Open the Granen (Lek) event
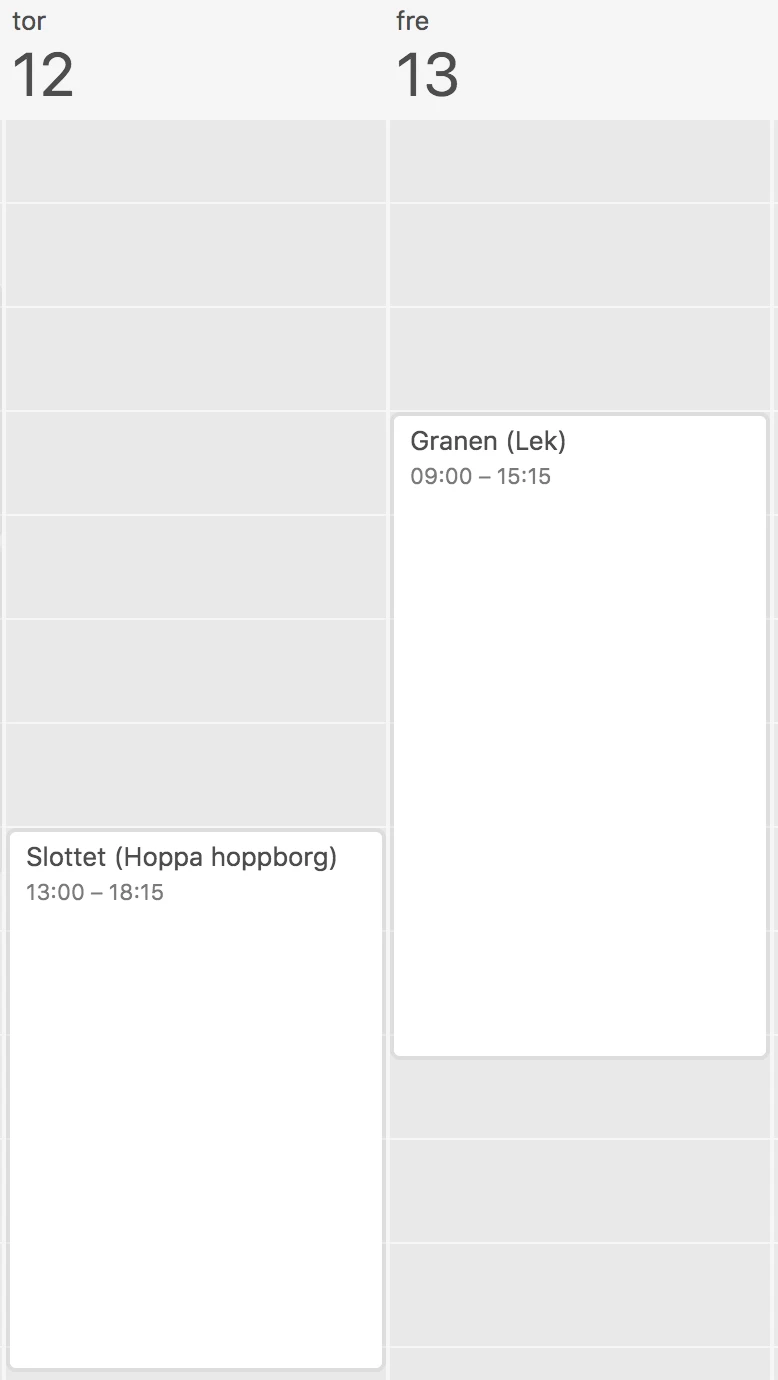This screenshot has height=1380, width=778. tap(580, 736)
